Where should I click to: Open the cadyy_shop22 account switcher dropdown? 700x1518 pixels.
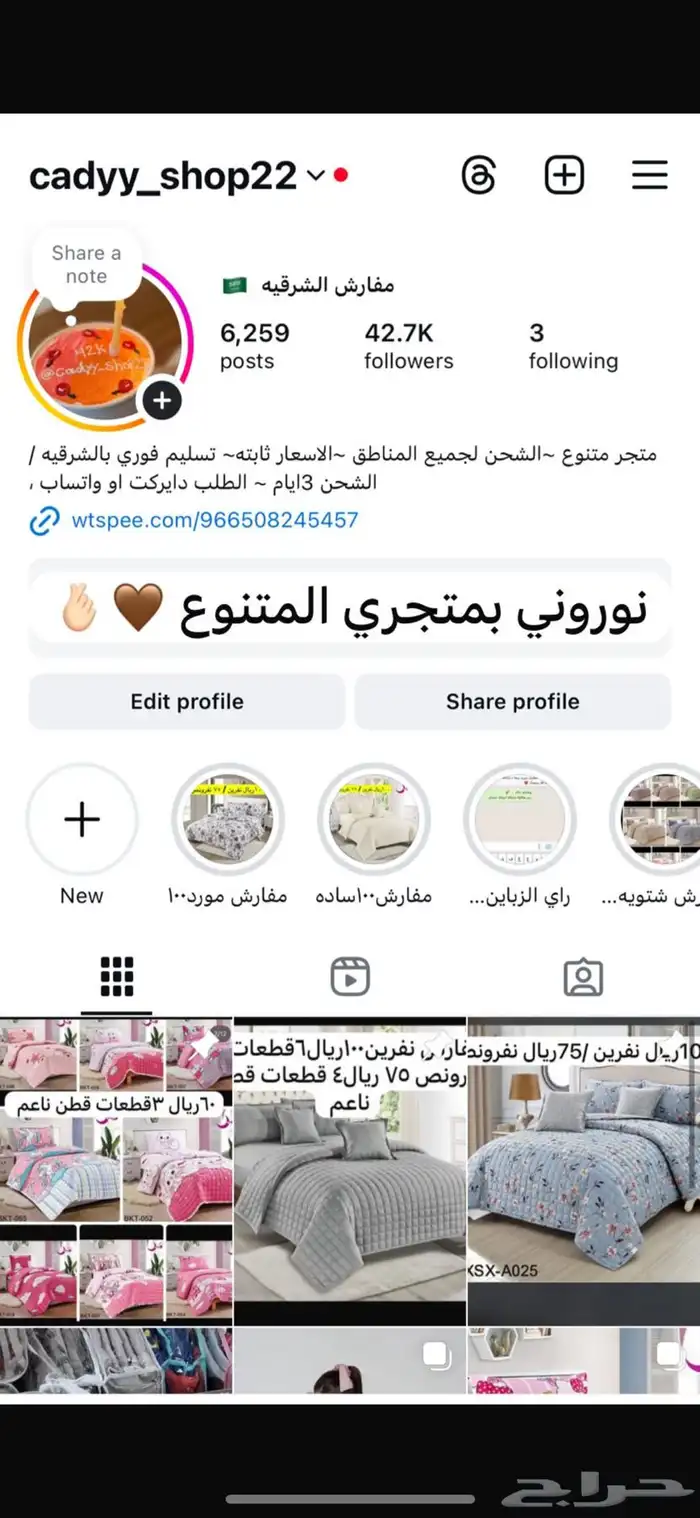[315, 176]
